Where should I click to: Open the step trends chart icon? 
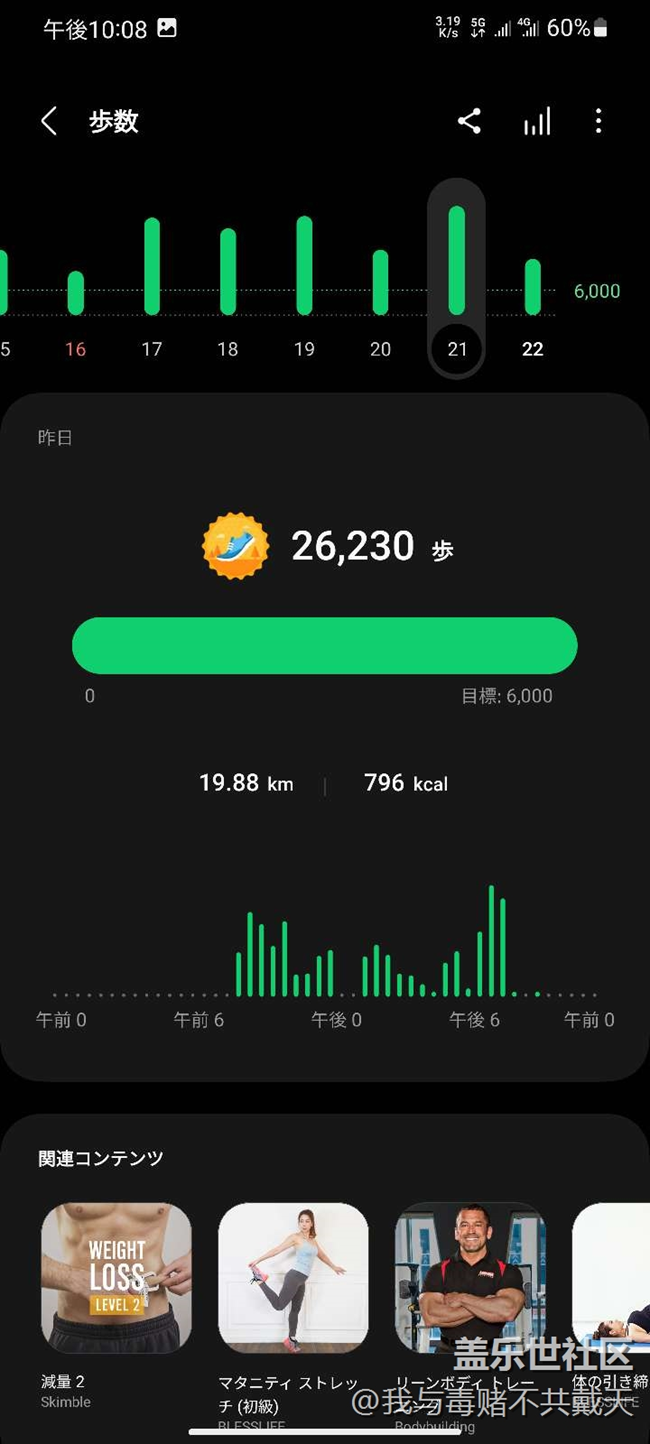(537, 122)
